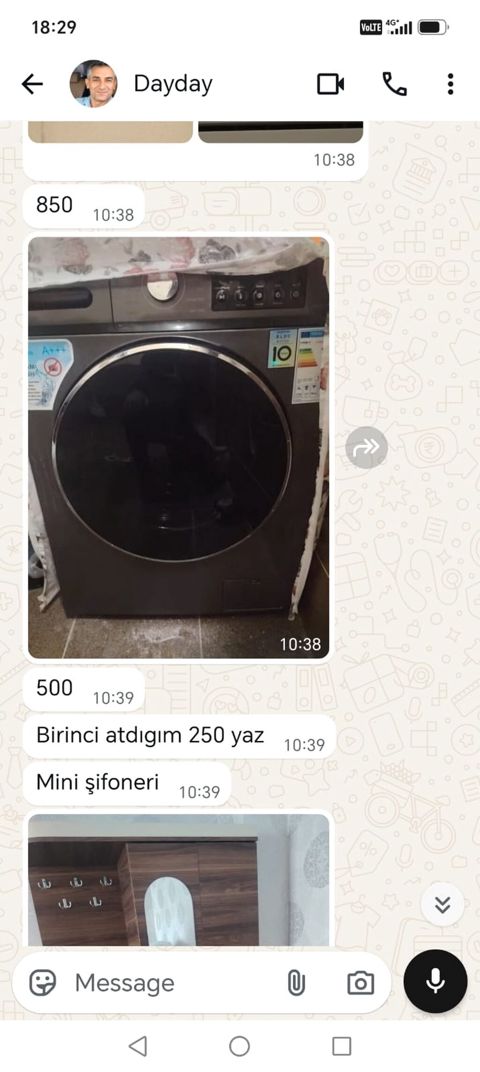Open the recent apps view

pyautogui.click(x=341, y=1046)
